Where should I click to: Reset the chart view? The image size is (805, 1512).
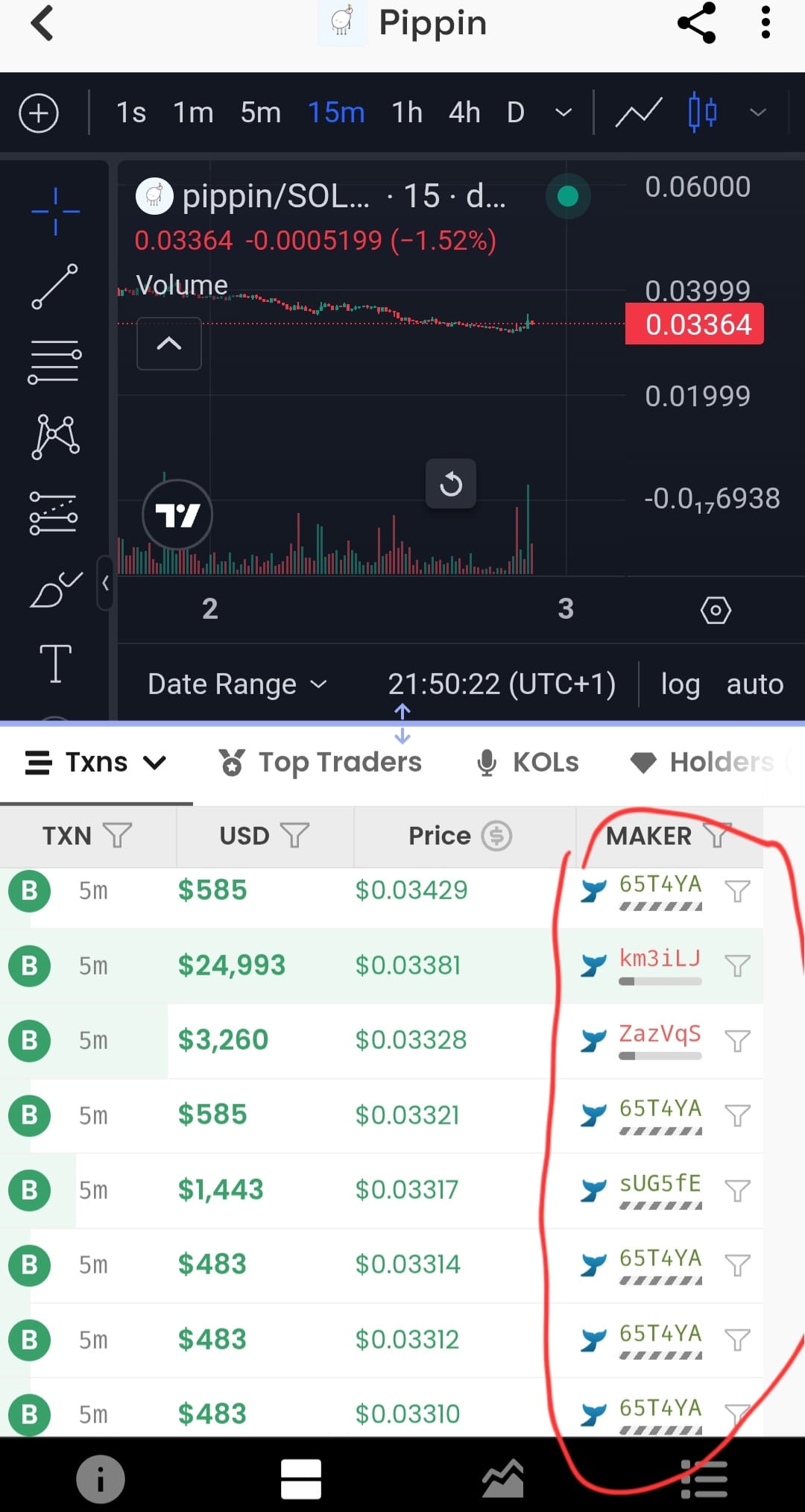(450, 484)
